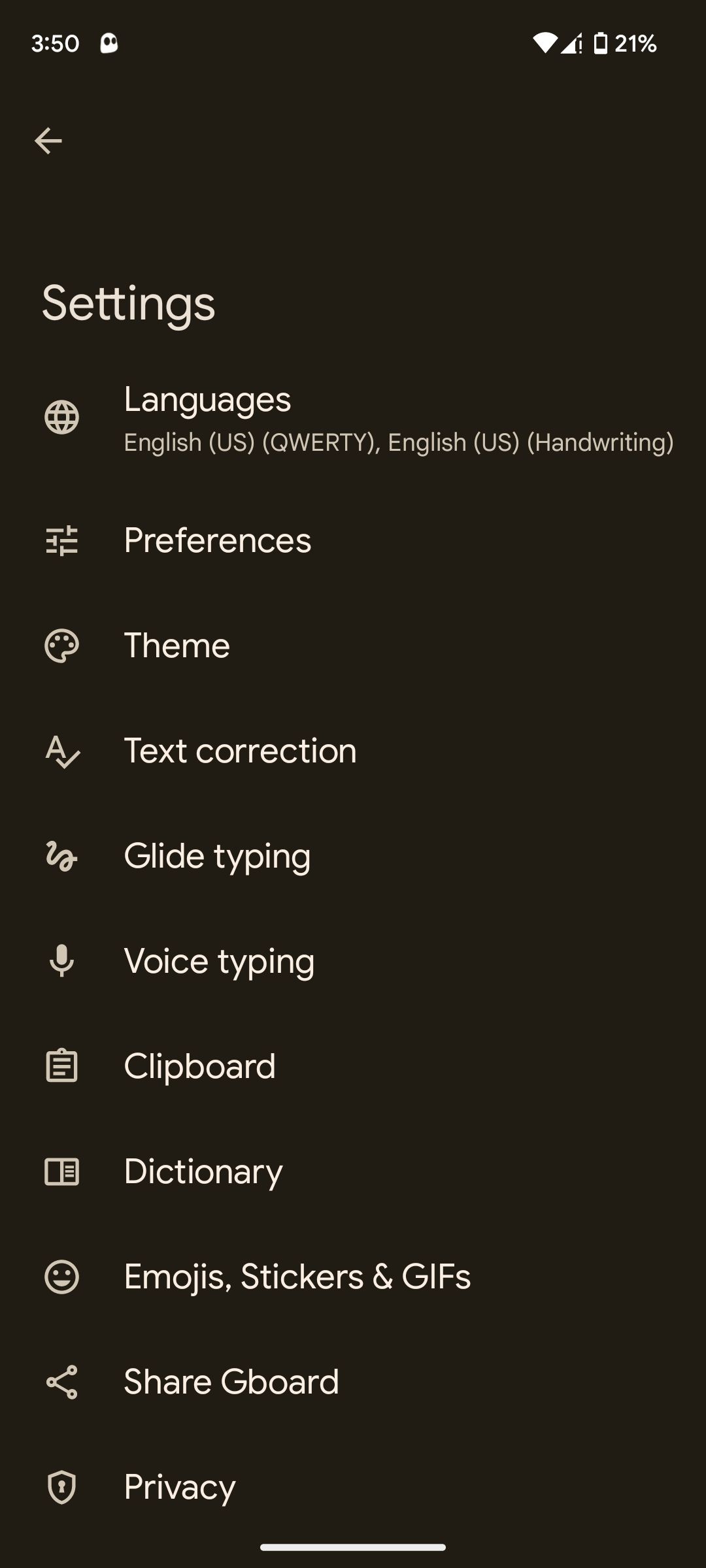Click the Dictionary book icon
706x1568 pixels.
pyautogui.click(x=62, y=1171)
